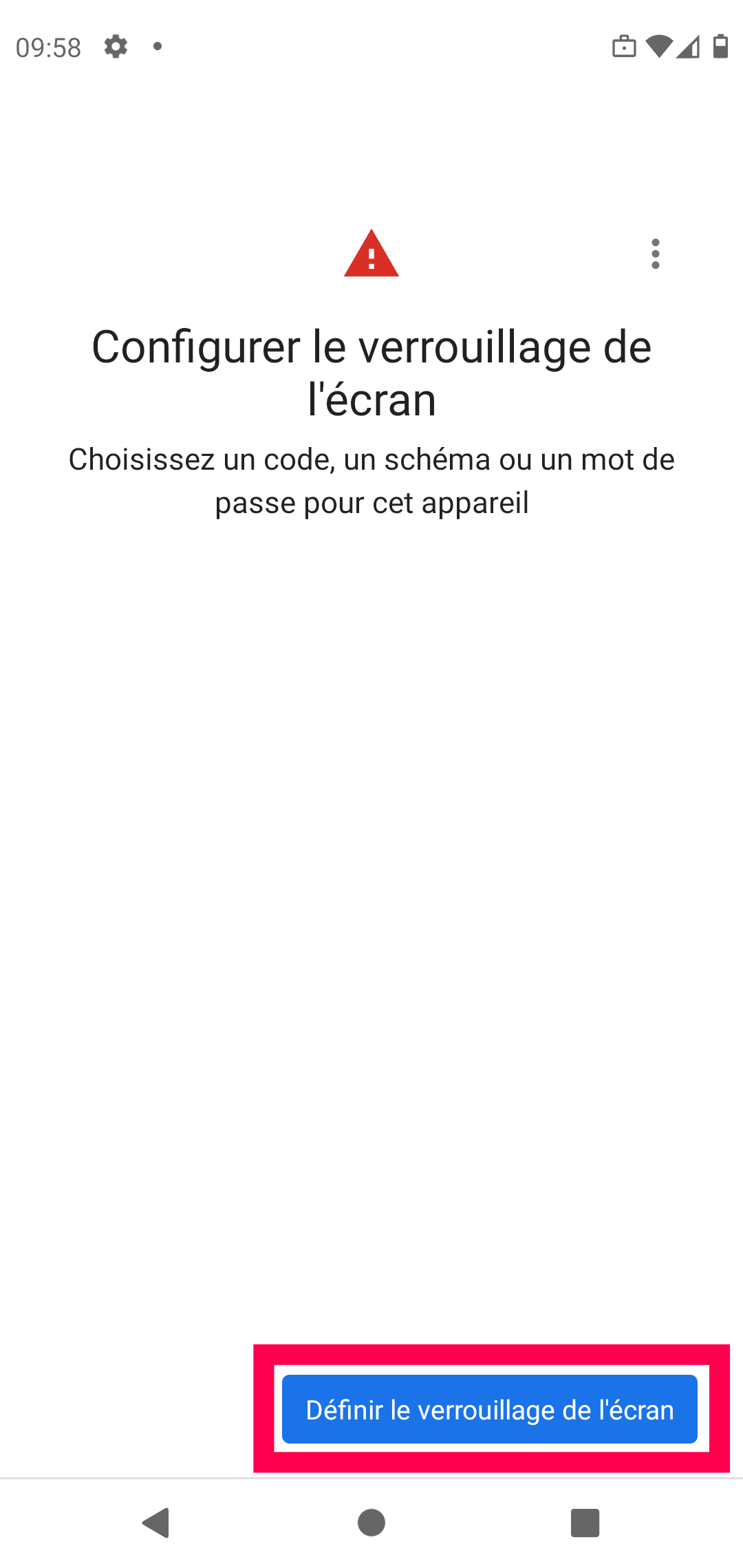
Task: Tap Définir le verrouillage de l'écran button
Action: click(x=490, y=1409)
